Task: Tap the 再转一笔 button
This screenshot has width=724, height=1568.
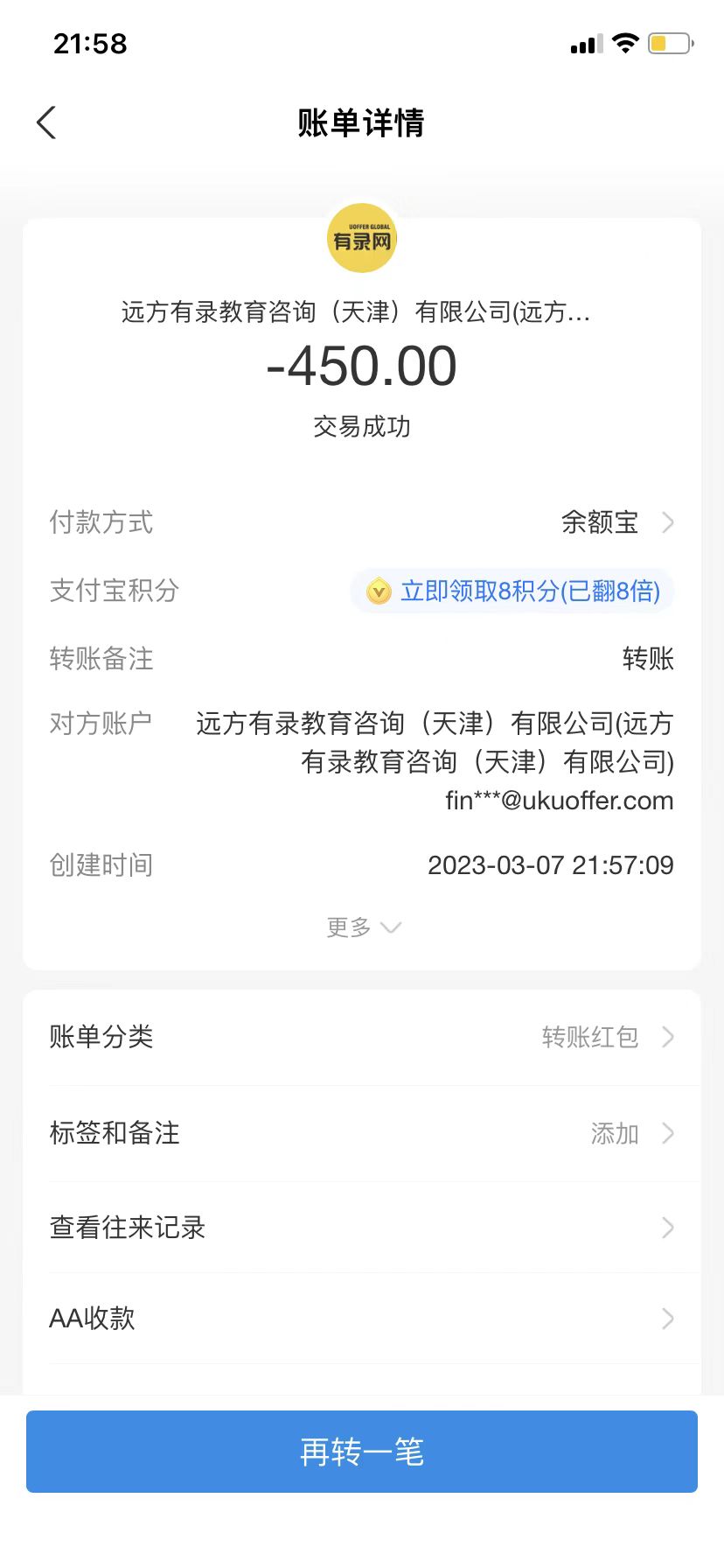Action: click(x=362, y=1452)
